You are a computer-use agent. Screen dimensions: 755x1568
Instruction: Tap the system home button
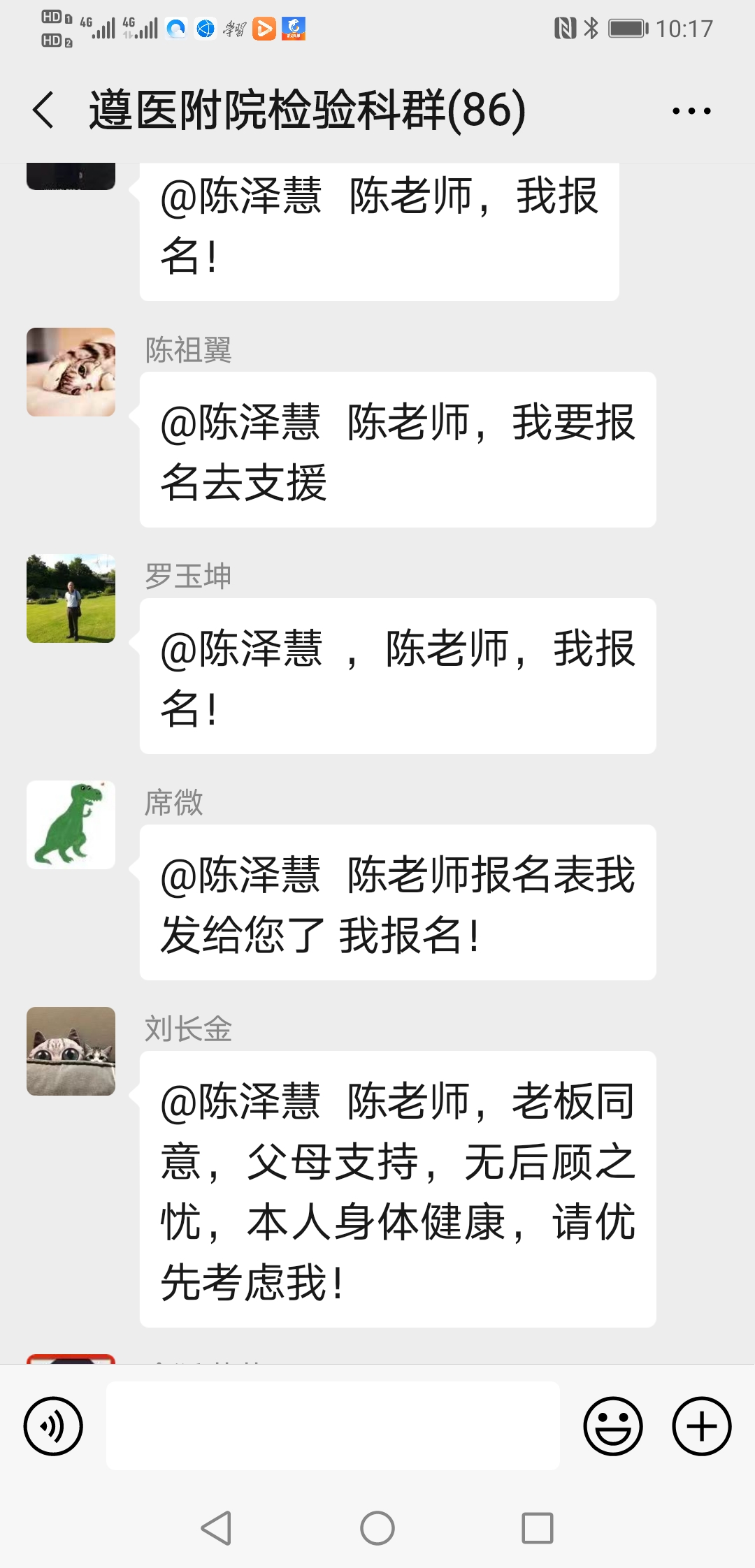click(x=377, y=1528)
